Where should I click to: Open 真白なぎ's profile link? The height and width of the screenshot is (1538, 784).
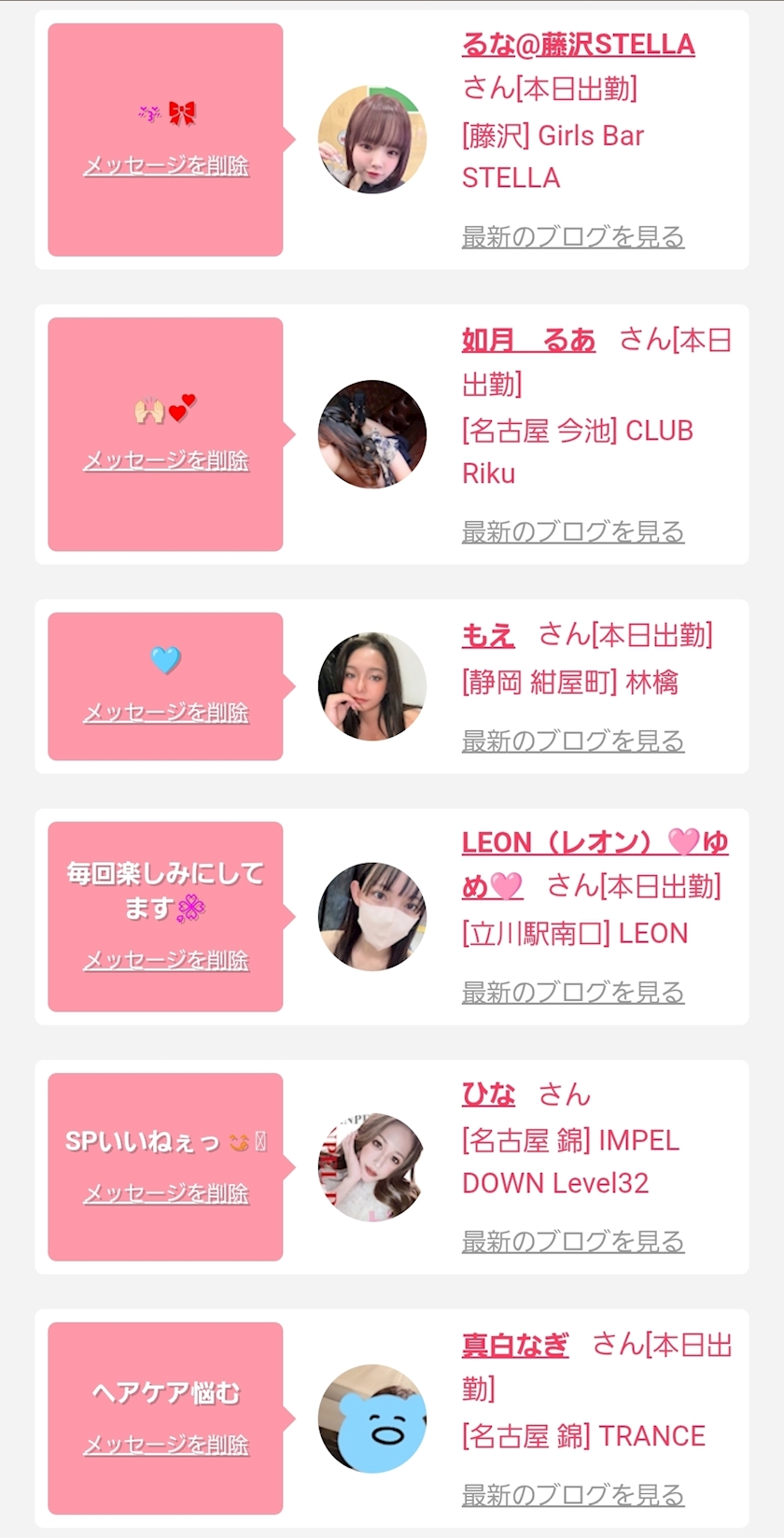(x=515, y=1345)
